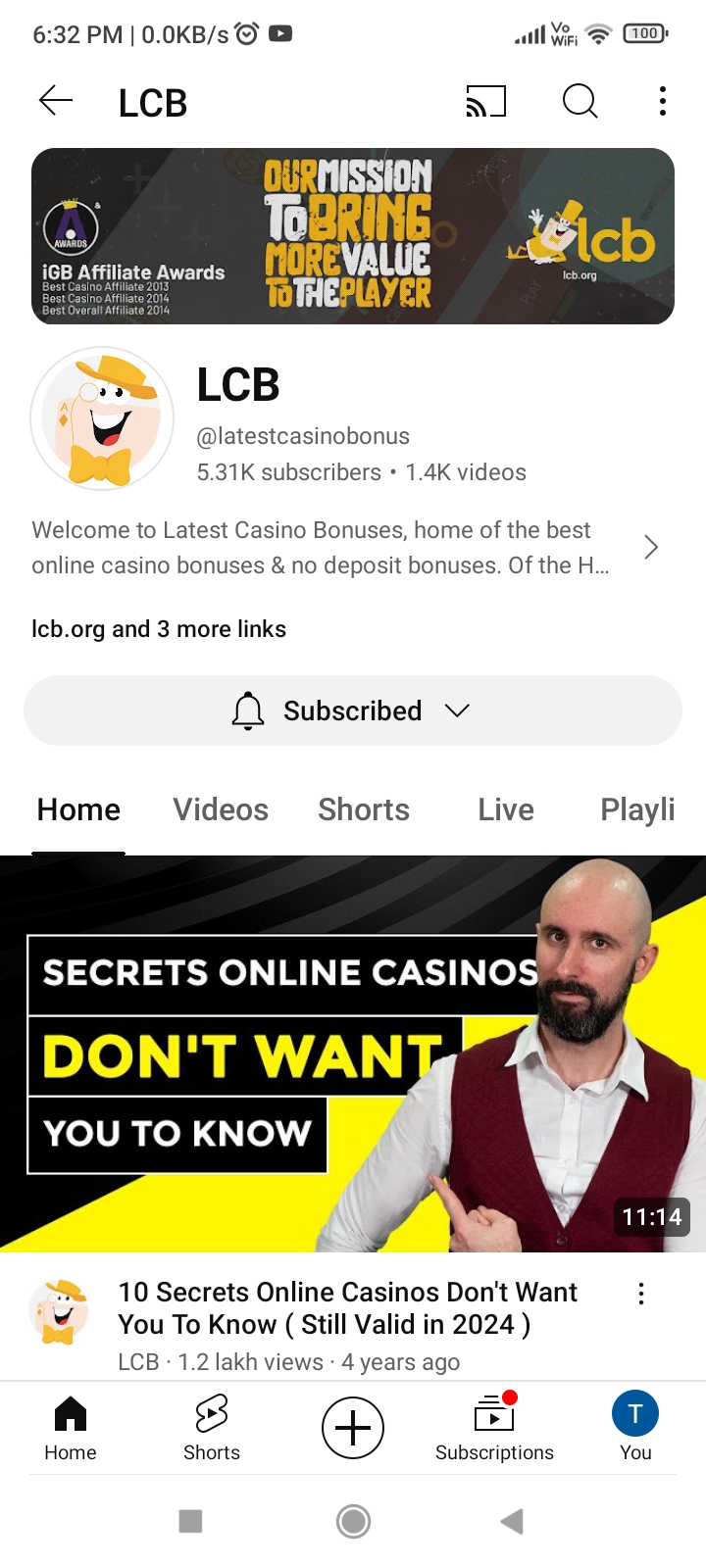Open the Subscribed notification dropdown
Screen dimensions: 706x1568
tap(353, 710)
